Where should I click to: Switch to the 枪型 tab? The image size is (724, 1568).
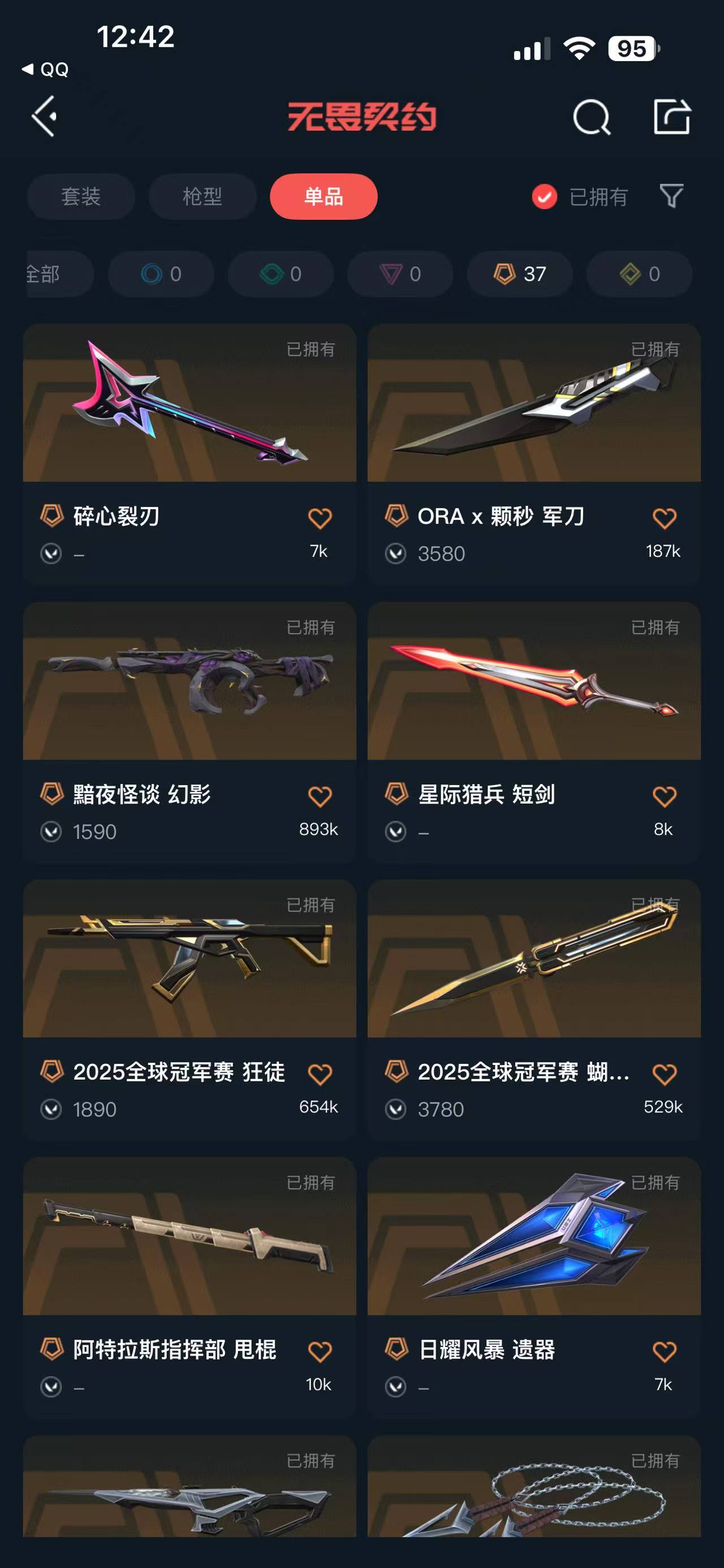tap(202, 197)
